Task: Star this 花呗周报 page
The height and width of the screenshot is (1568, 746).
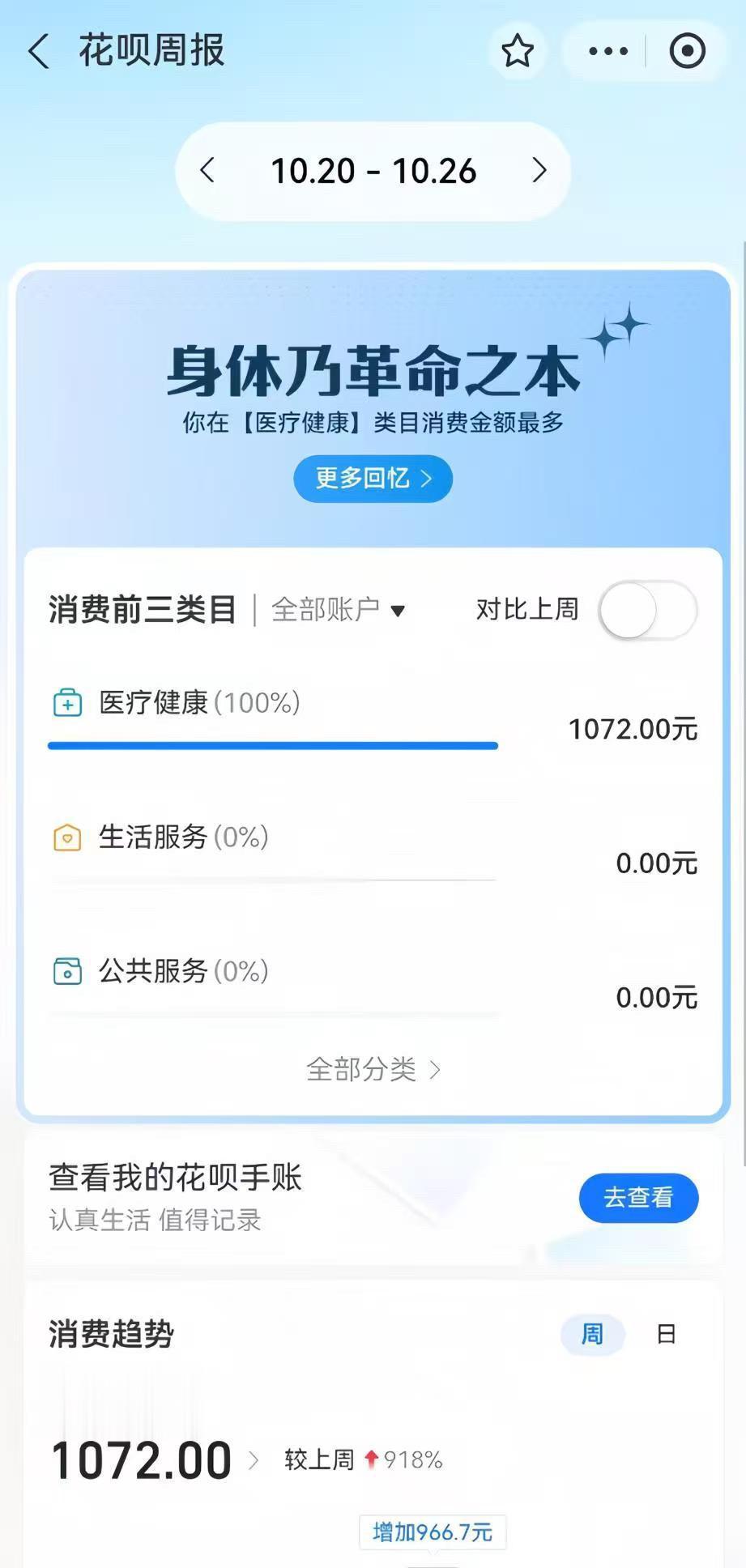Action: click(518, 50)
